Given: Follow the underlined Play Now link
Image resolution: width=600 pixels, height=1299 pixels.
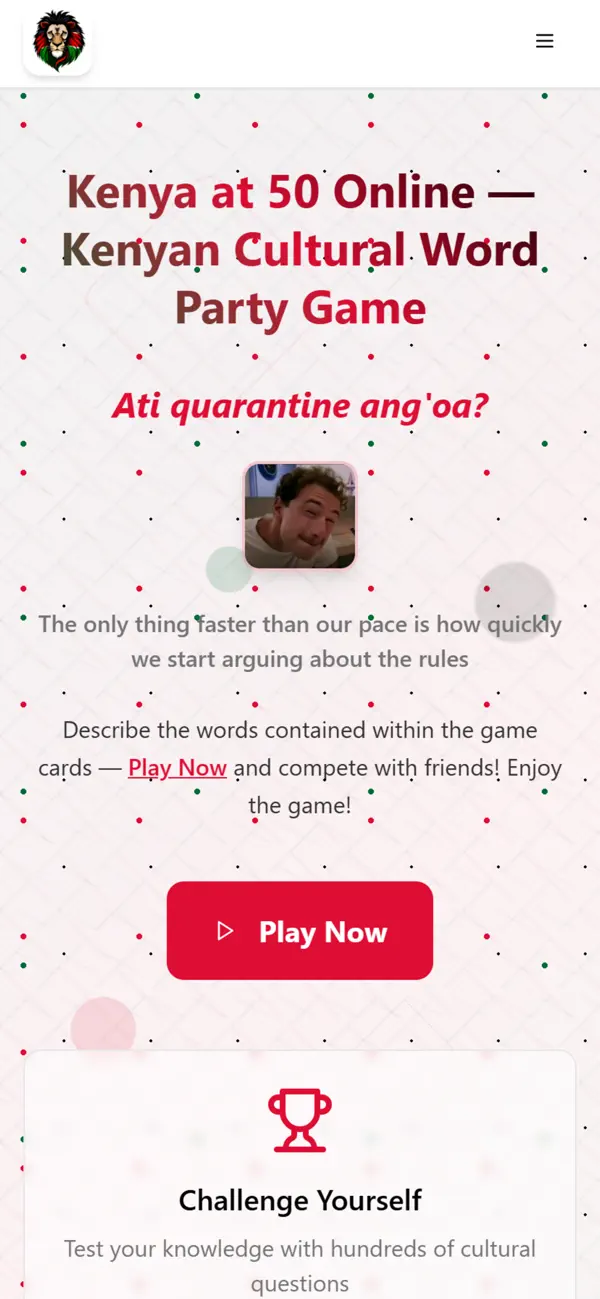Looking at the screenshot, I should (178, 768).
